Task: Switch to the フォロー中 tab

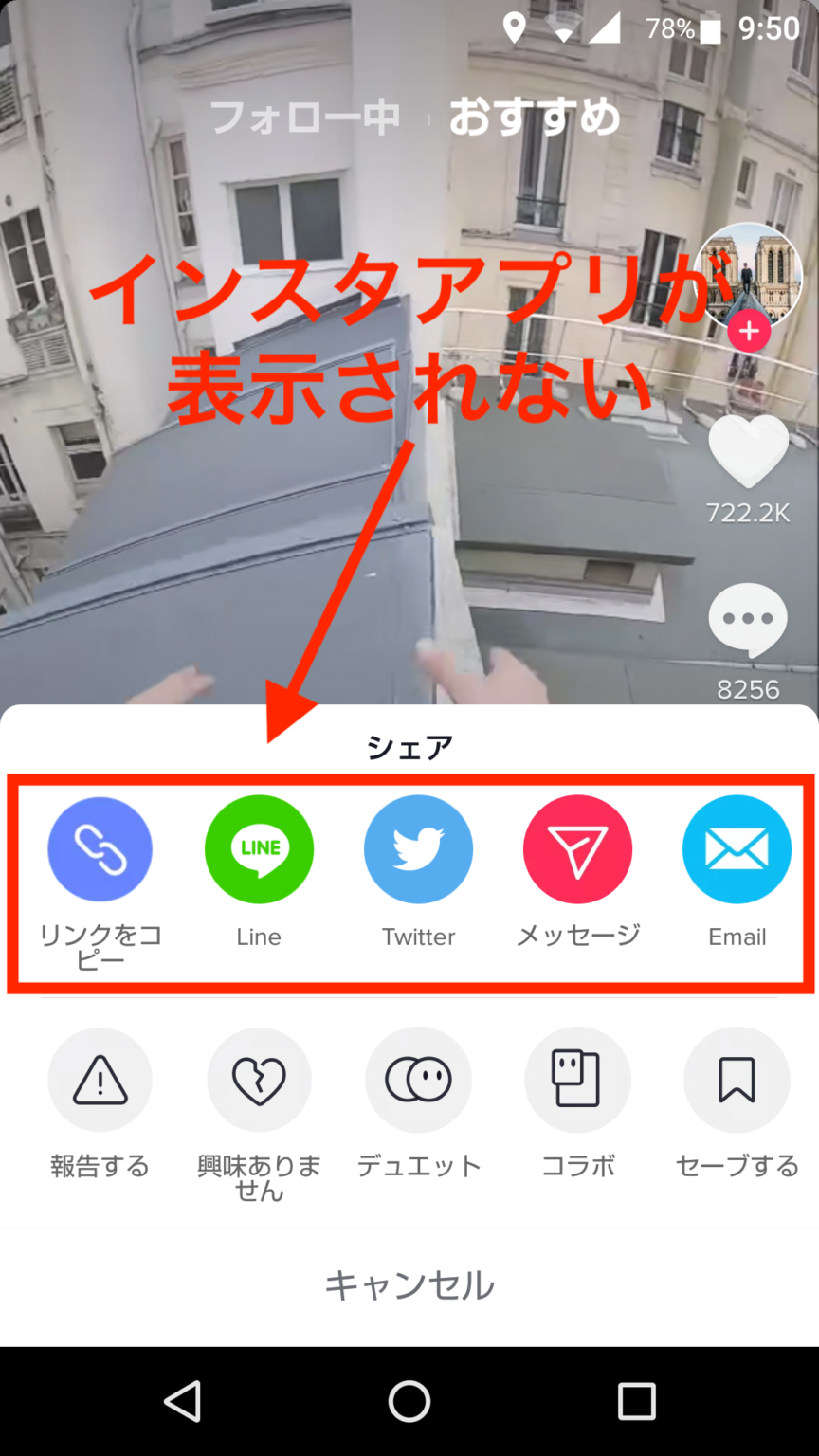Action: (304, 118)
